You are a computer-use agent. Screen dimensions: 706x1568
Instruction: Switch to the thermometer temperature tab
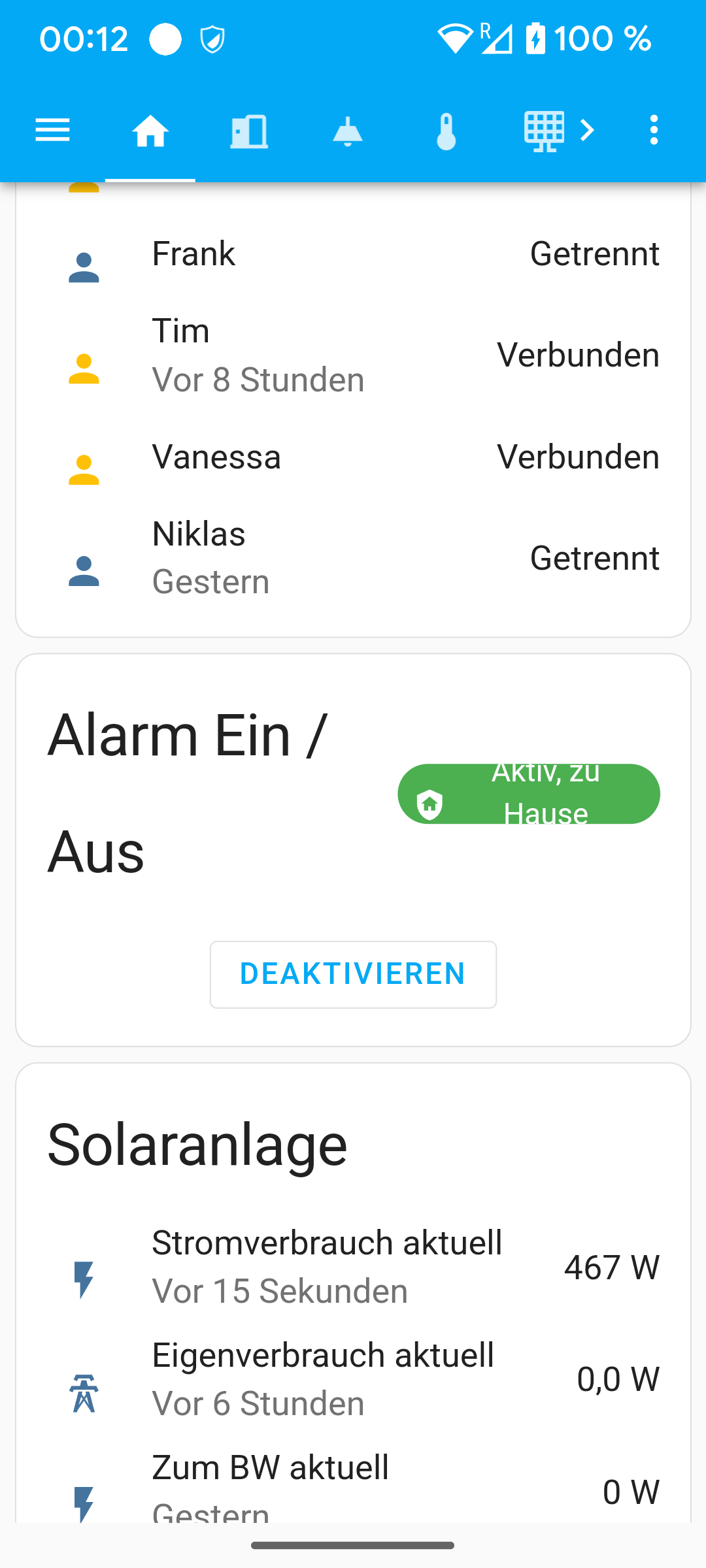click(446, 131)
